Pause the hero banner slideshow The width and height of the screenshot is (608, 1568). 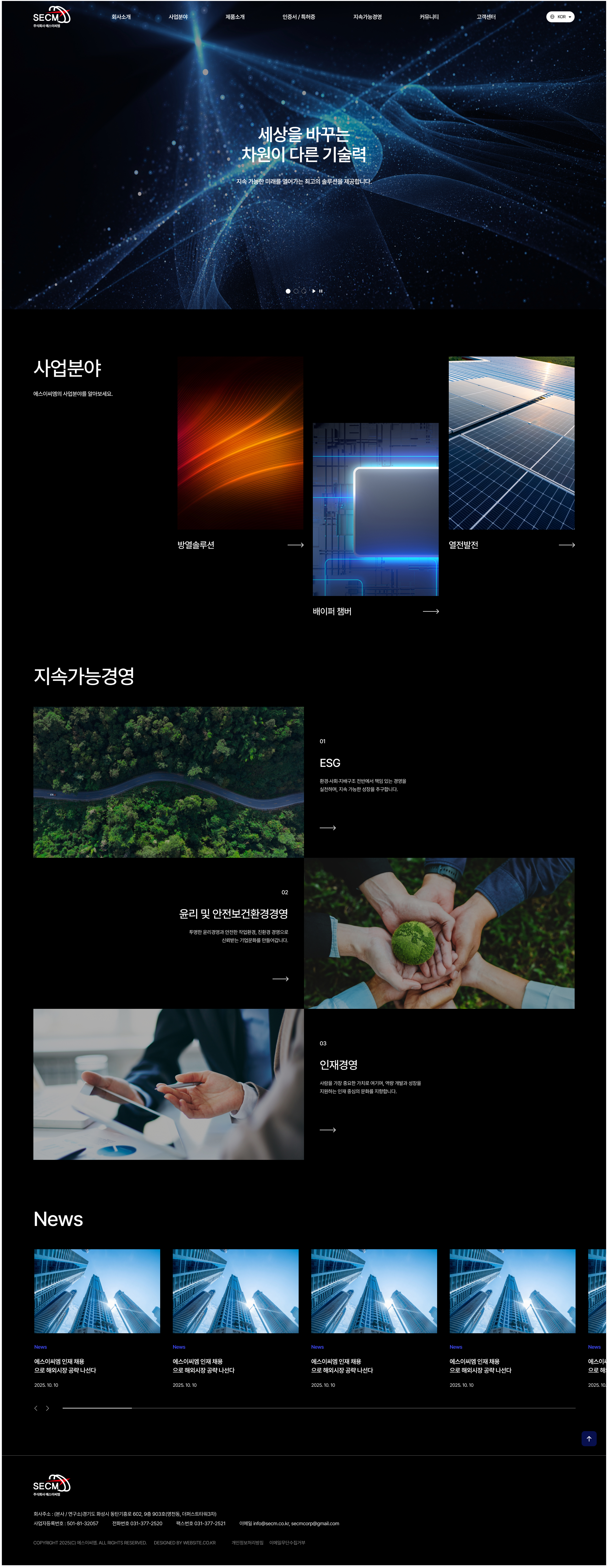(x=321, y=291)
